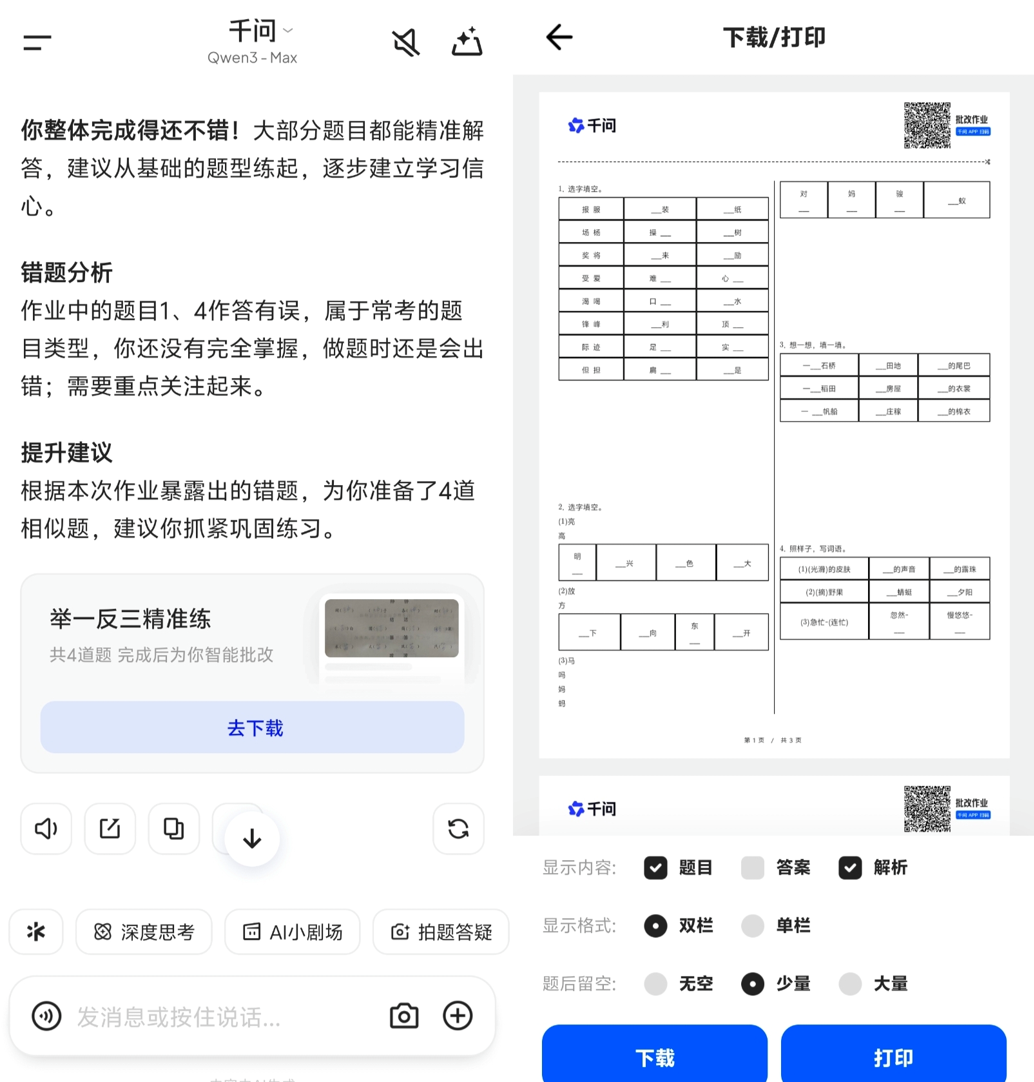Toggle the mute speaker icon
The height and width of the screenshot is (1082, 1034).
(405, 42)
